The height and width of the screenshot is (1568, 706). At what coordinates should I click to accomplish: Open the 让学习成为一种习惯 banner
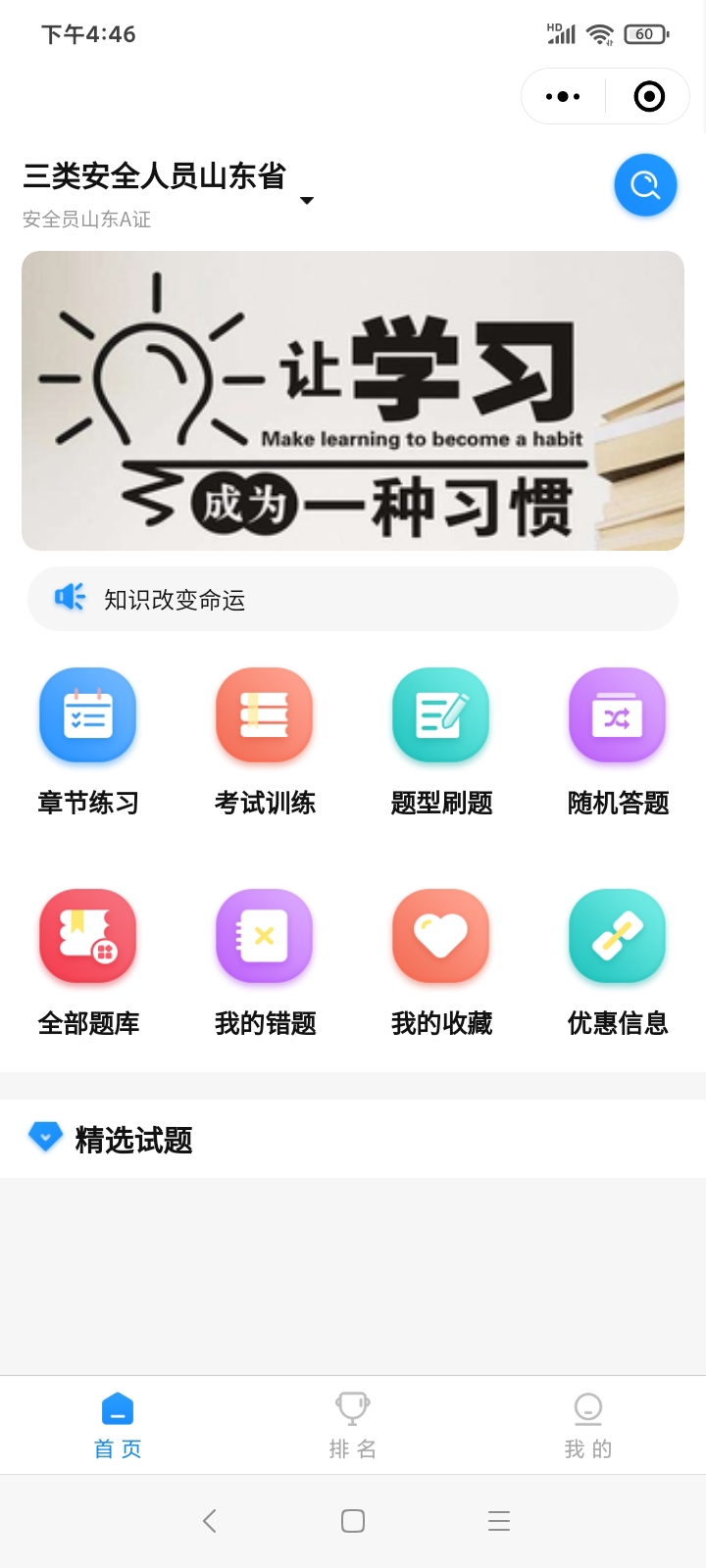[353, 401]
